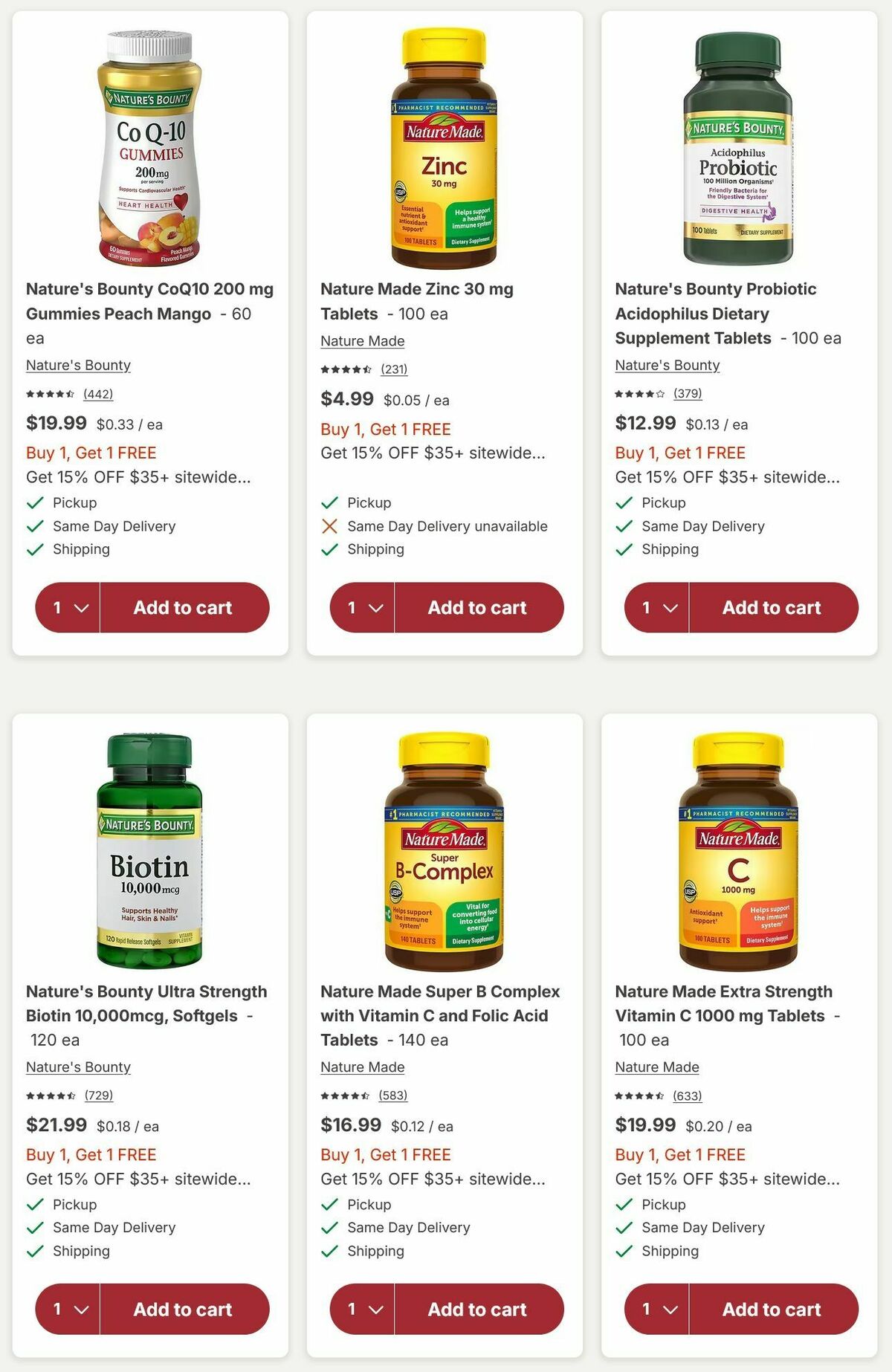Open the quantity dropdown for Nature Made Zinc

pos(363,607)
